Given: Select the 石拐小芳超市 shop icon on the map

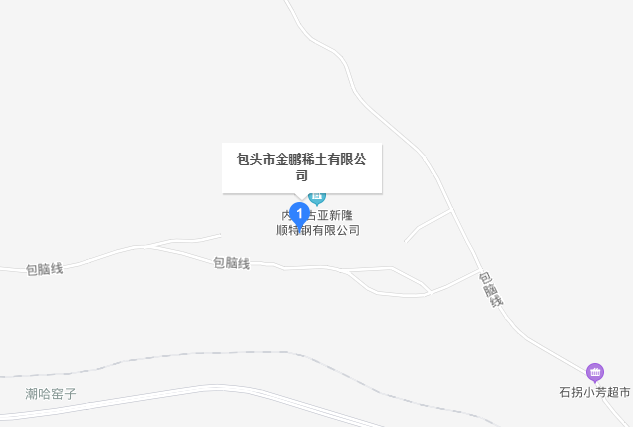Looking at the screenshot, I should [595, 373].
